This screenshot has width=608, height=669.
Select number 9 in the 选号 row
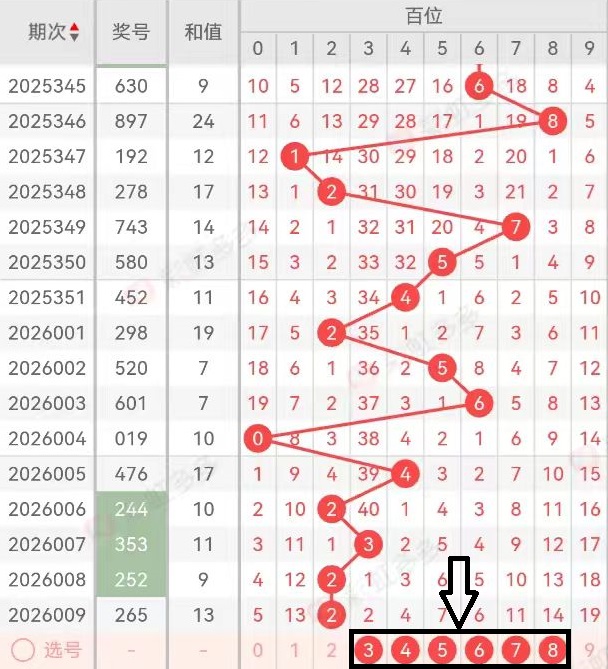pos(590,651)
